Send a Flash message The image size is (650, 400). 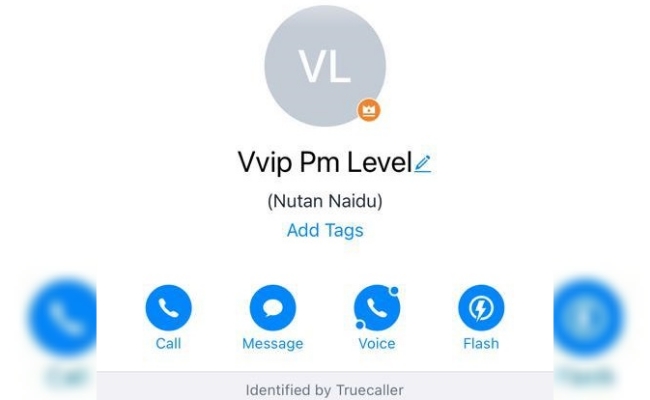481,309
